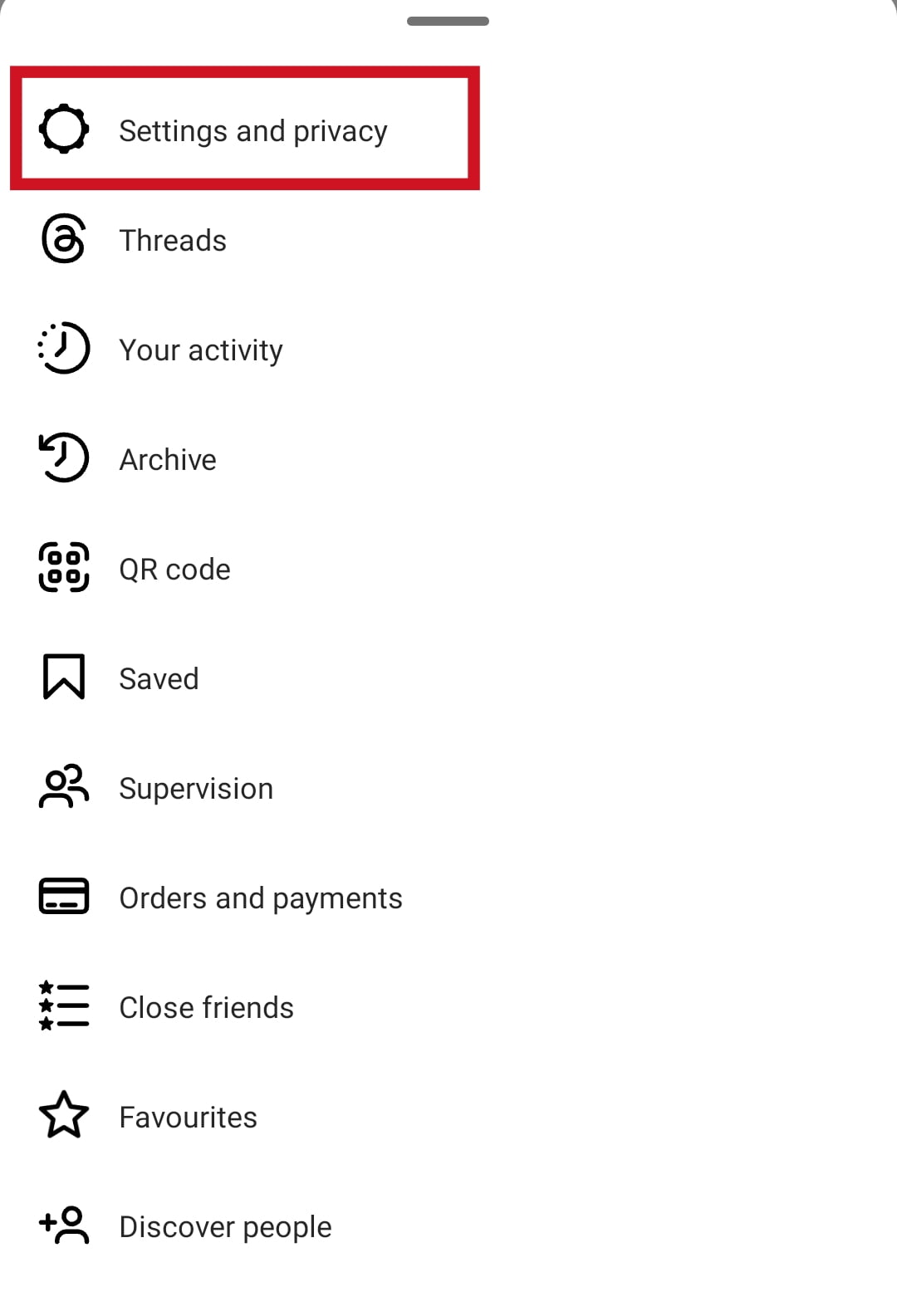The width and height of the screenshot is (897, 1316).
Task: Select Your activity from the menu
Action: point(201,349)
